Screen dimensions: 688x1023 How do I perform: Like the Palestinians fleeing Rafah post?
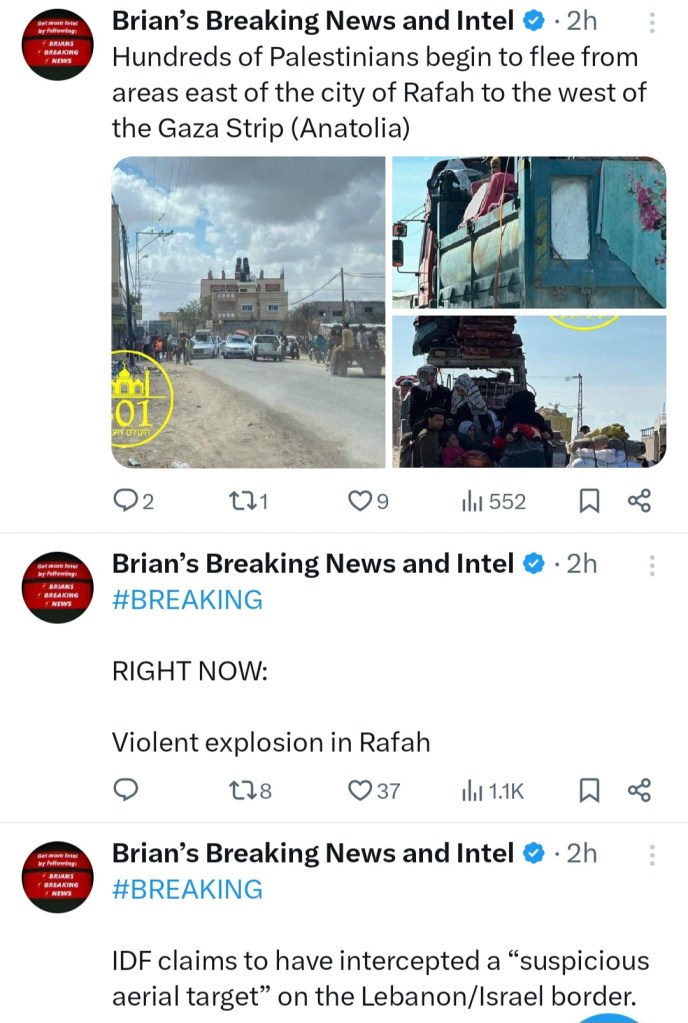coord(360,501)
